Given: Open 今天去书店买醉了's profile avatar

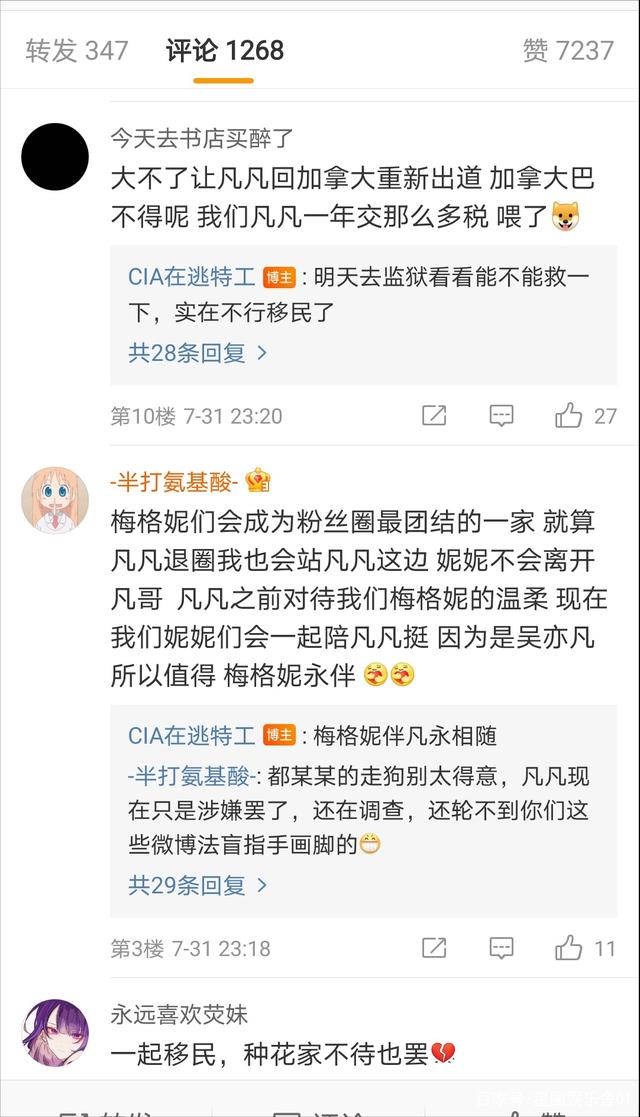Looking at the screenshot, I should pyautogui.click(x=55, y=156).
